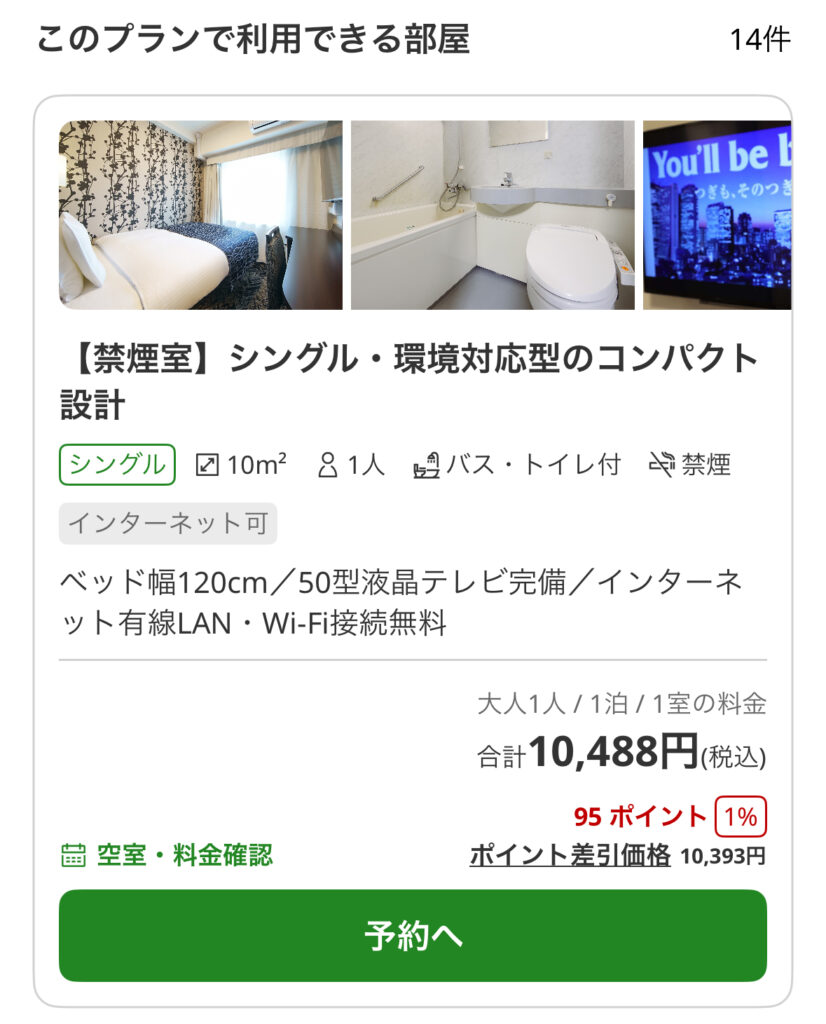Tap the 予約へ reservation button
Screen dimensions: 826x1024
412,935
